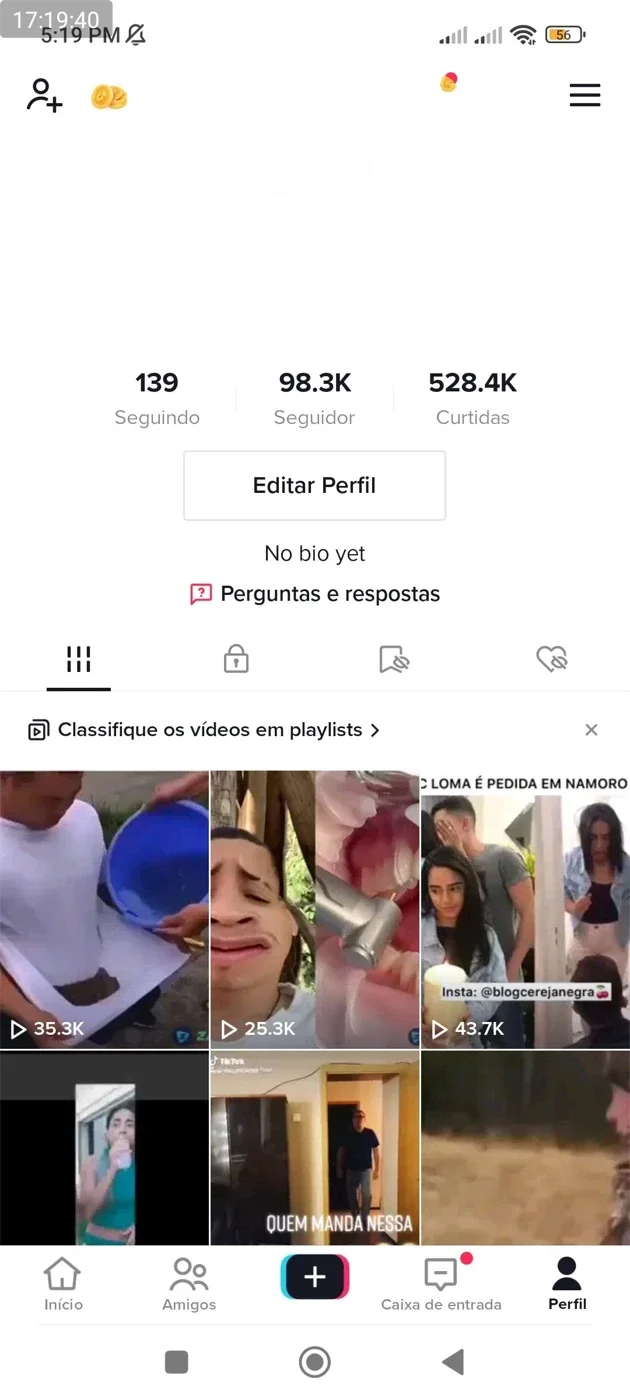This screenshot has width=630, height=1400.
Task: Open the video with 25.3K views
Action: 315,909
